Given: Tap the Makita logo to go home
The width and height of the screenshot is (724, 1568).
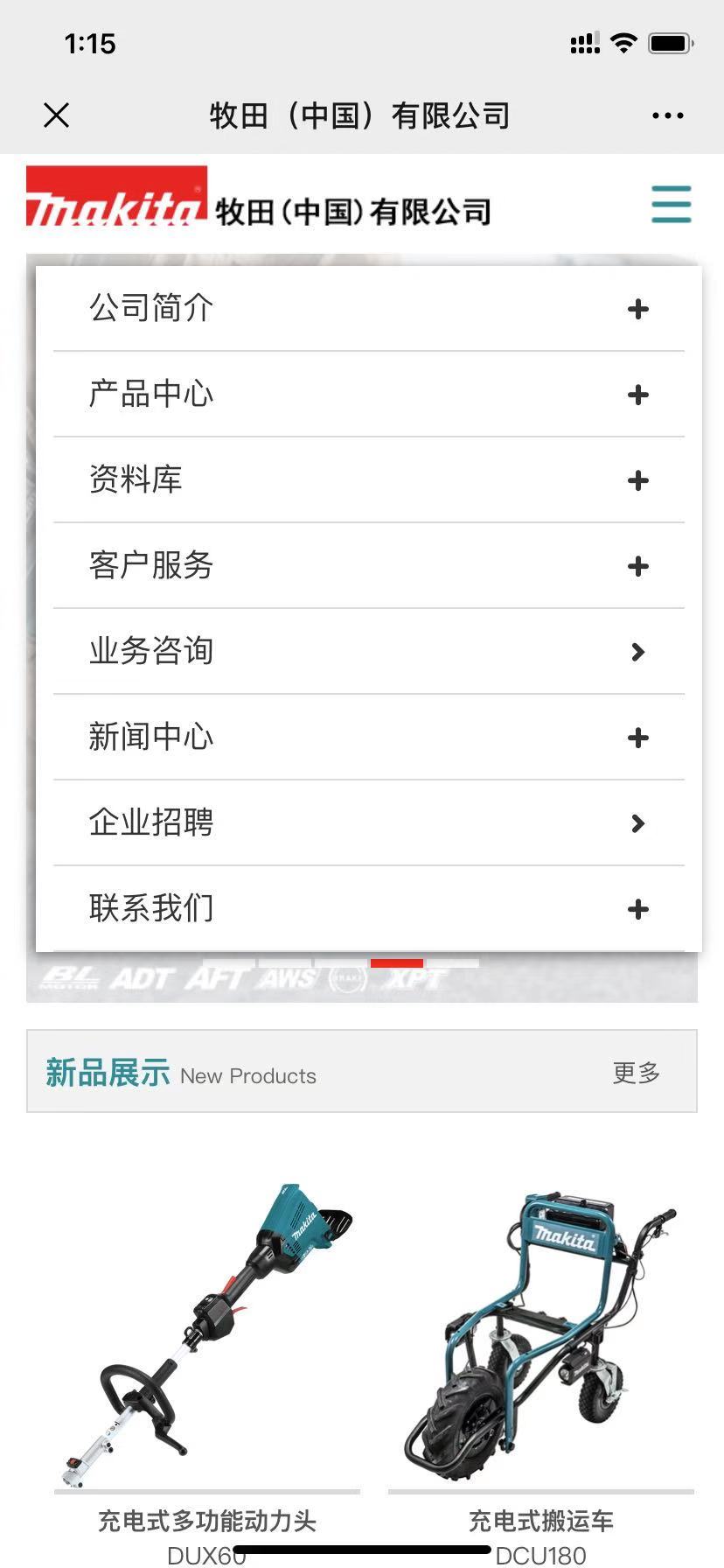Looking at the screenshot, I should pos(116,198).
